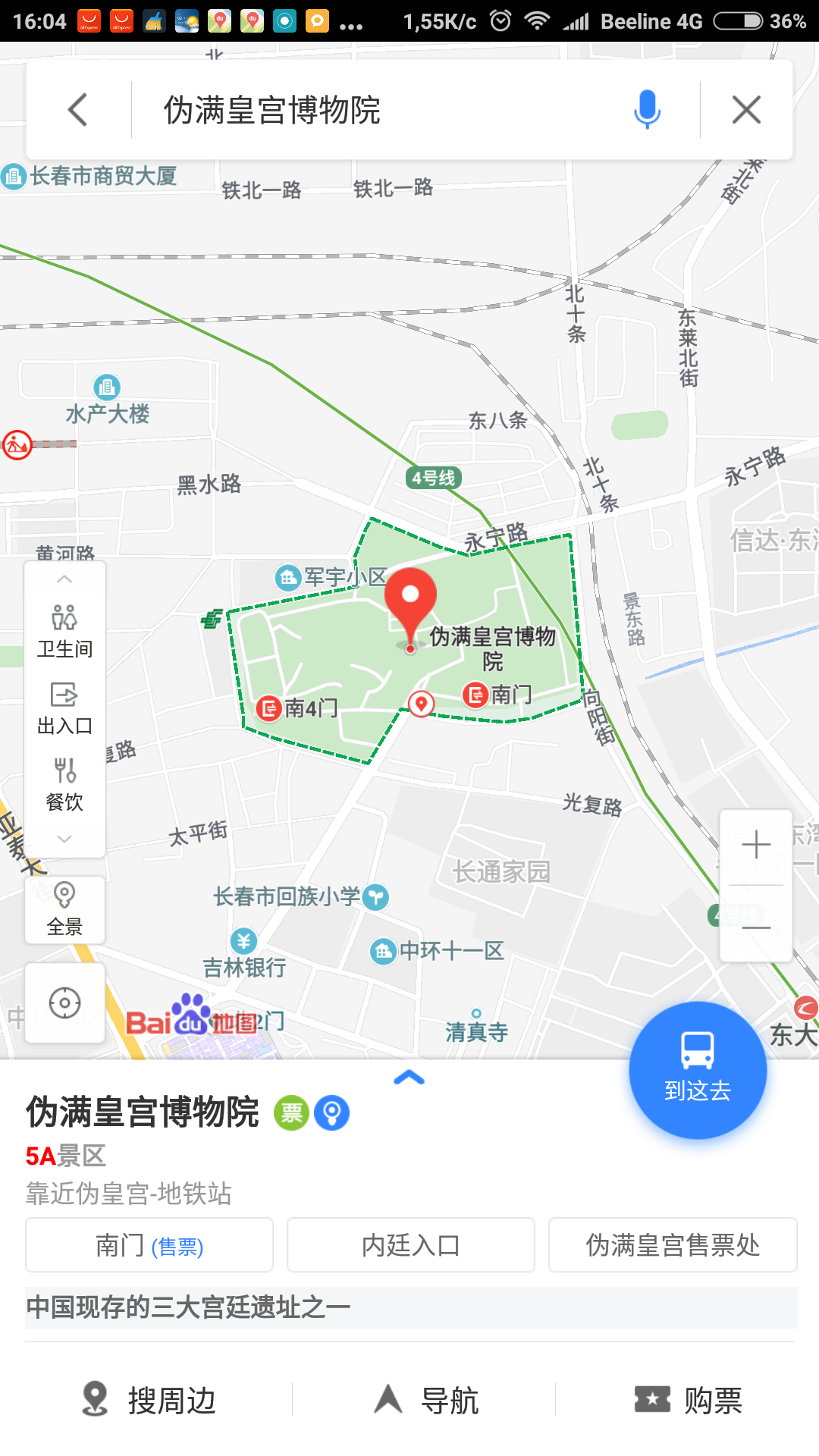Open 搜周边 nearby search
Screen dimensions: 819x1456
(x=149, y=1400)
